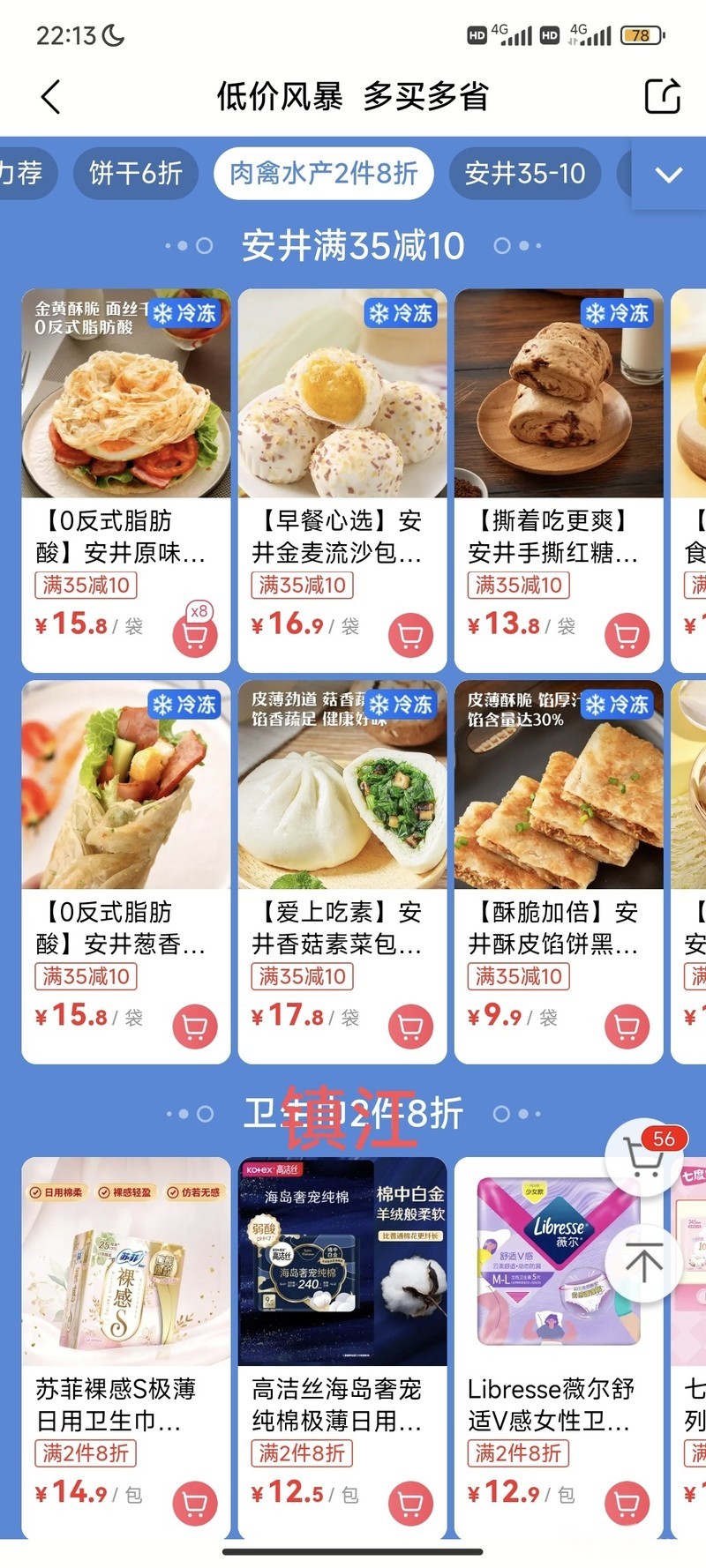Add 安井酥皮馅饼 ¥9.9 to cart

[627, 1027]
